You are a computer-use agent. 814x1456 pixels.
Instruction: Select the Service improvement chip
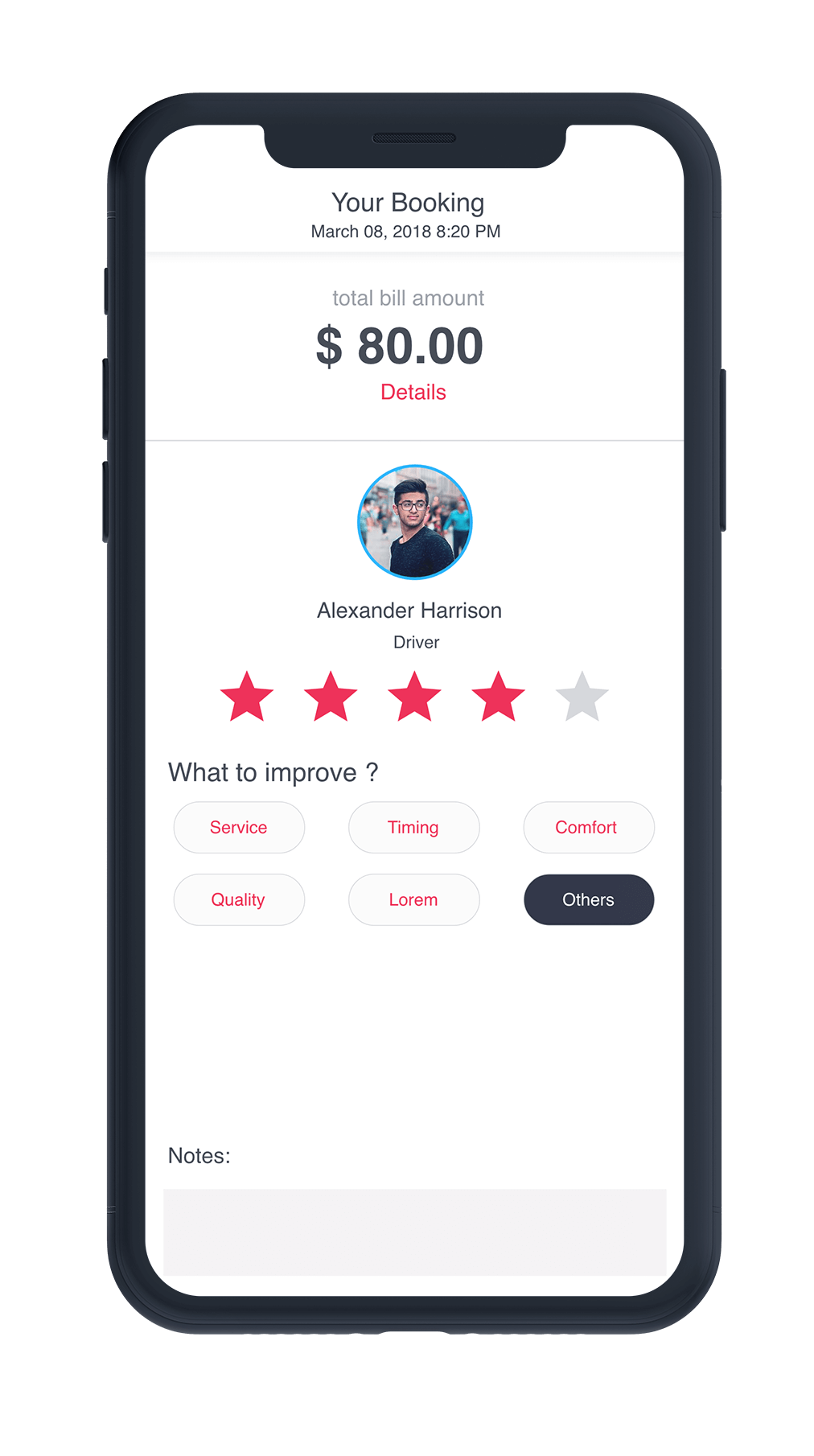click(x=239, y=827)
